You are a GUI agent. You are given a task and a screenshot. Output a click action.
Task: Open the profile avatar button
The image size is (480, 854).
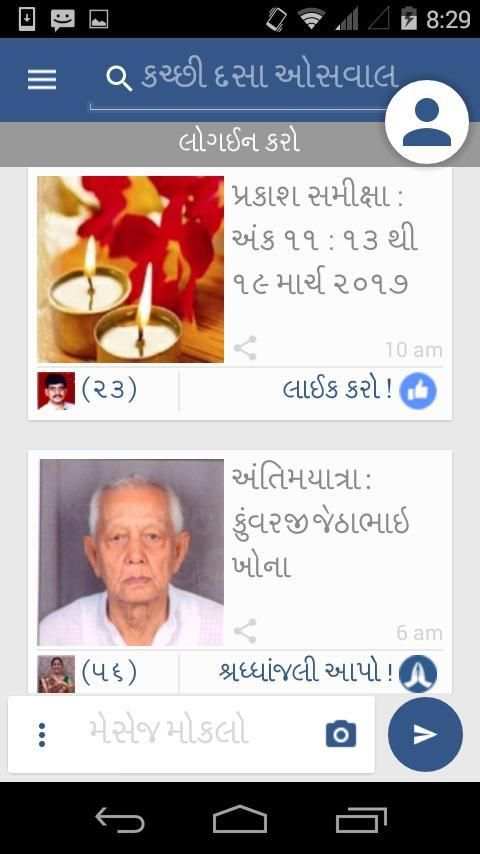coord(427,122)
